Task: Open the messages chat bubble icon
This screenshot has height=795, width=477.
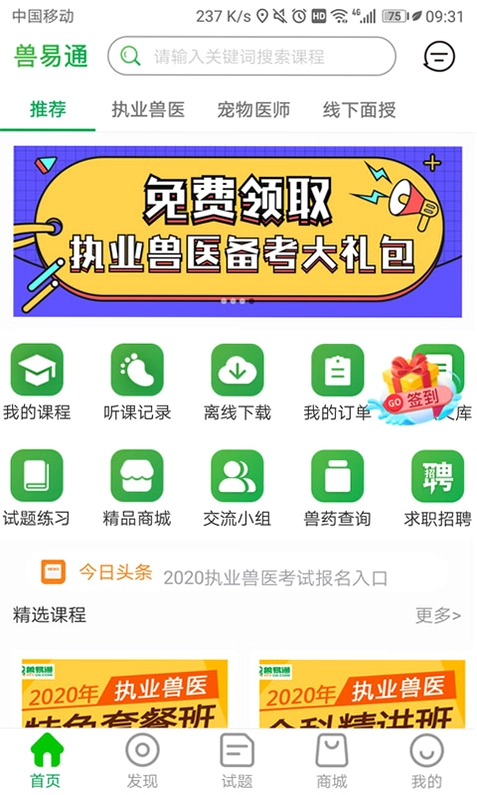Action: 439,56
